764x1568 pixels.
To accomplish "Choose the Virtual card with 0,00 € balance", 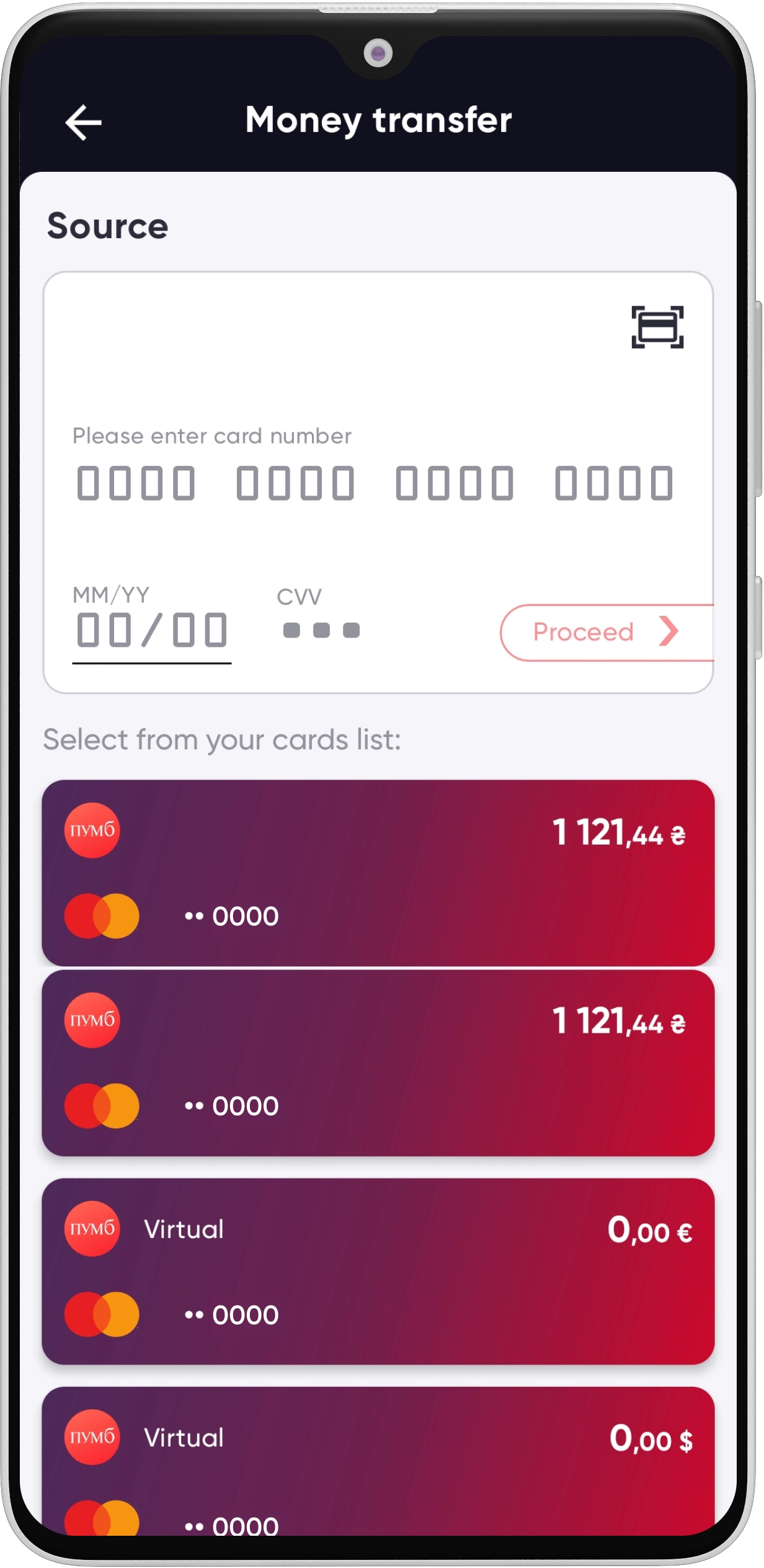I will tap(378, 1270).
